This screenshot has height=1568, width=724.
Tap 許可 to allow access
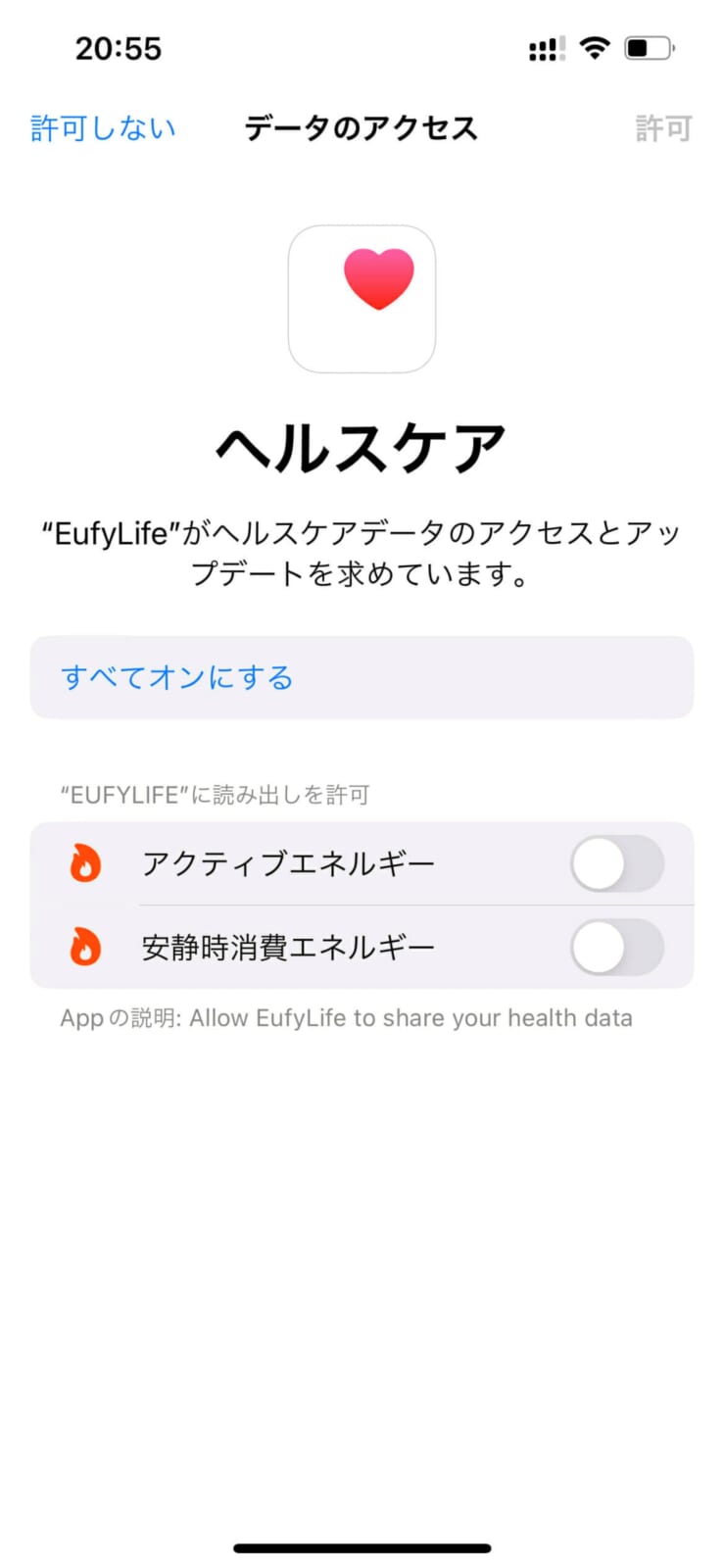click(x=663, y=128)
